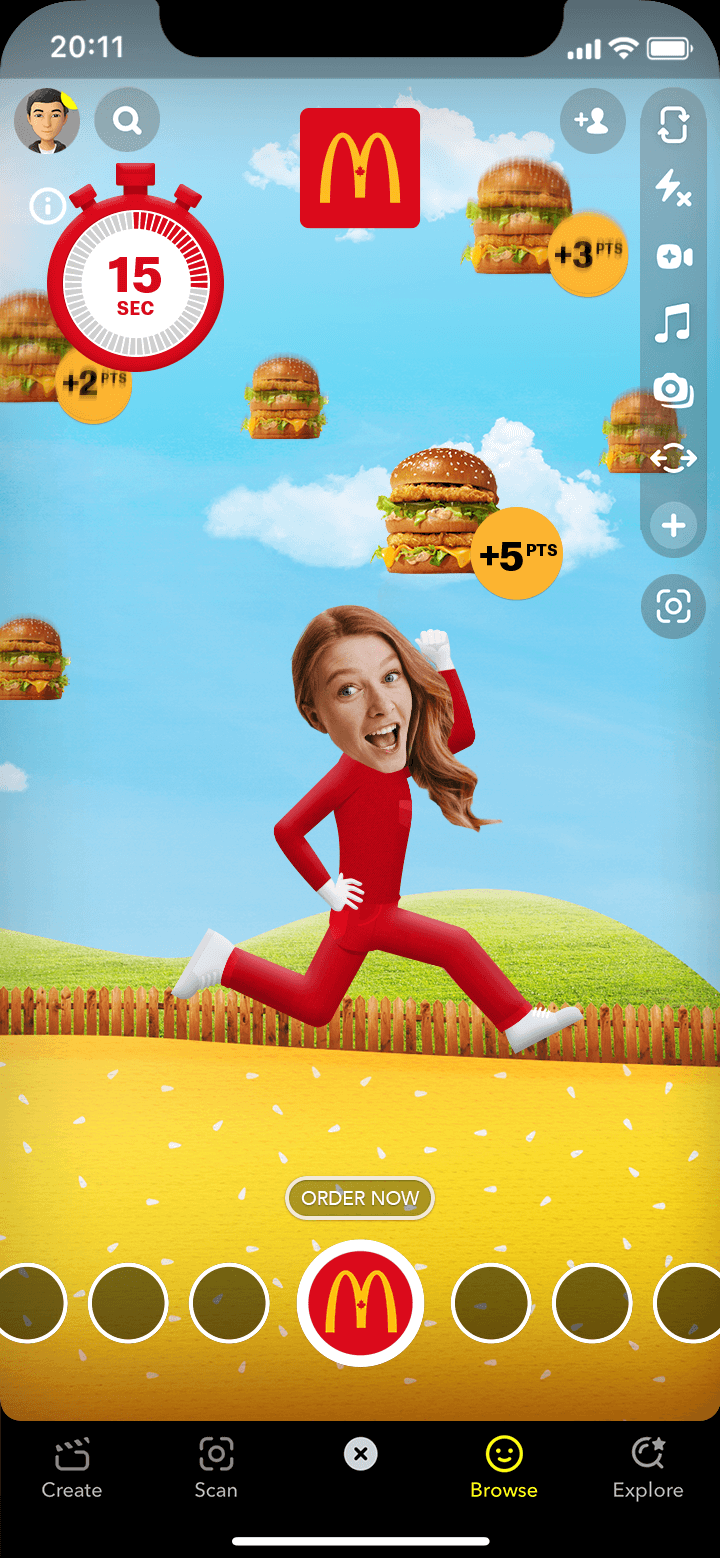Tap the ORDER NOW button
This screenshot has width=720, height=1558.
(360, 1198)
